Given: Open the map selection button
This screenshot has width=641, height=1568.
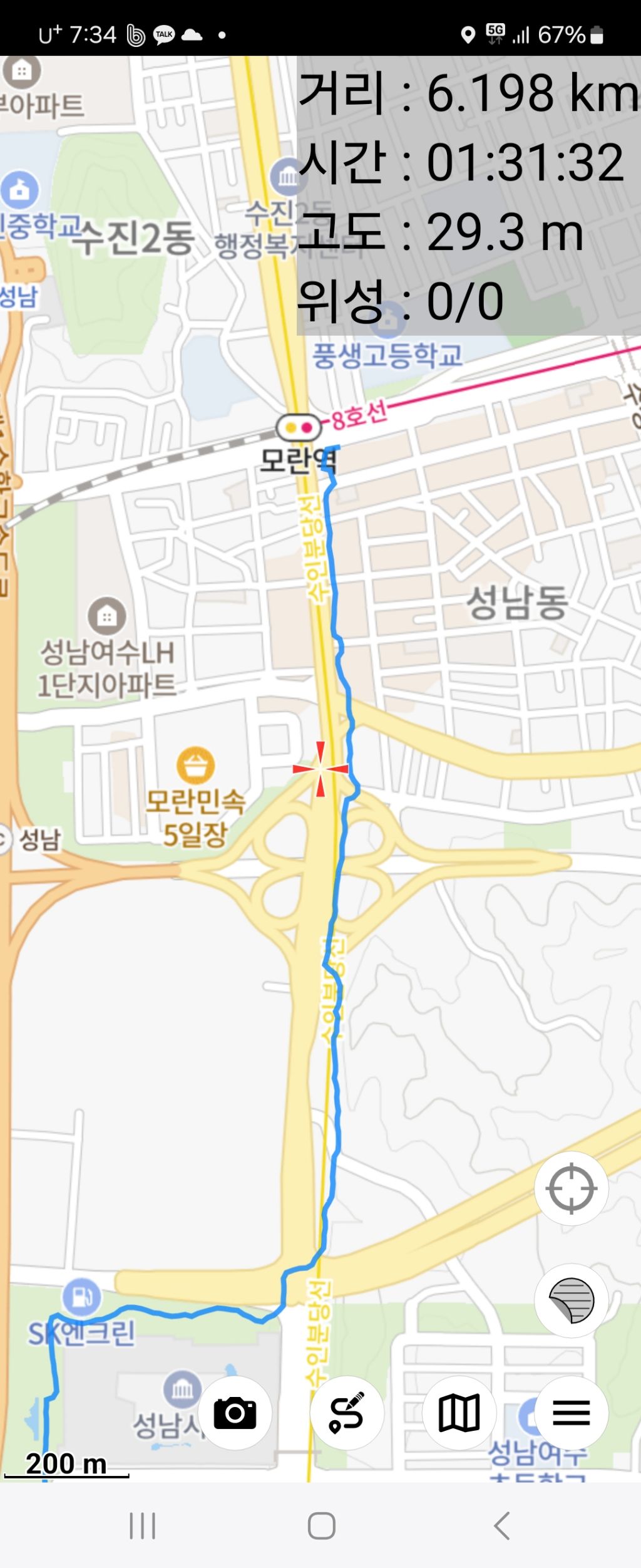Looking at the screenshot, I should coord(459,1413).
